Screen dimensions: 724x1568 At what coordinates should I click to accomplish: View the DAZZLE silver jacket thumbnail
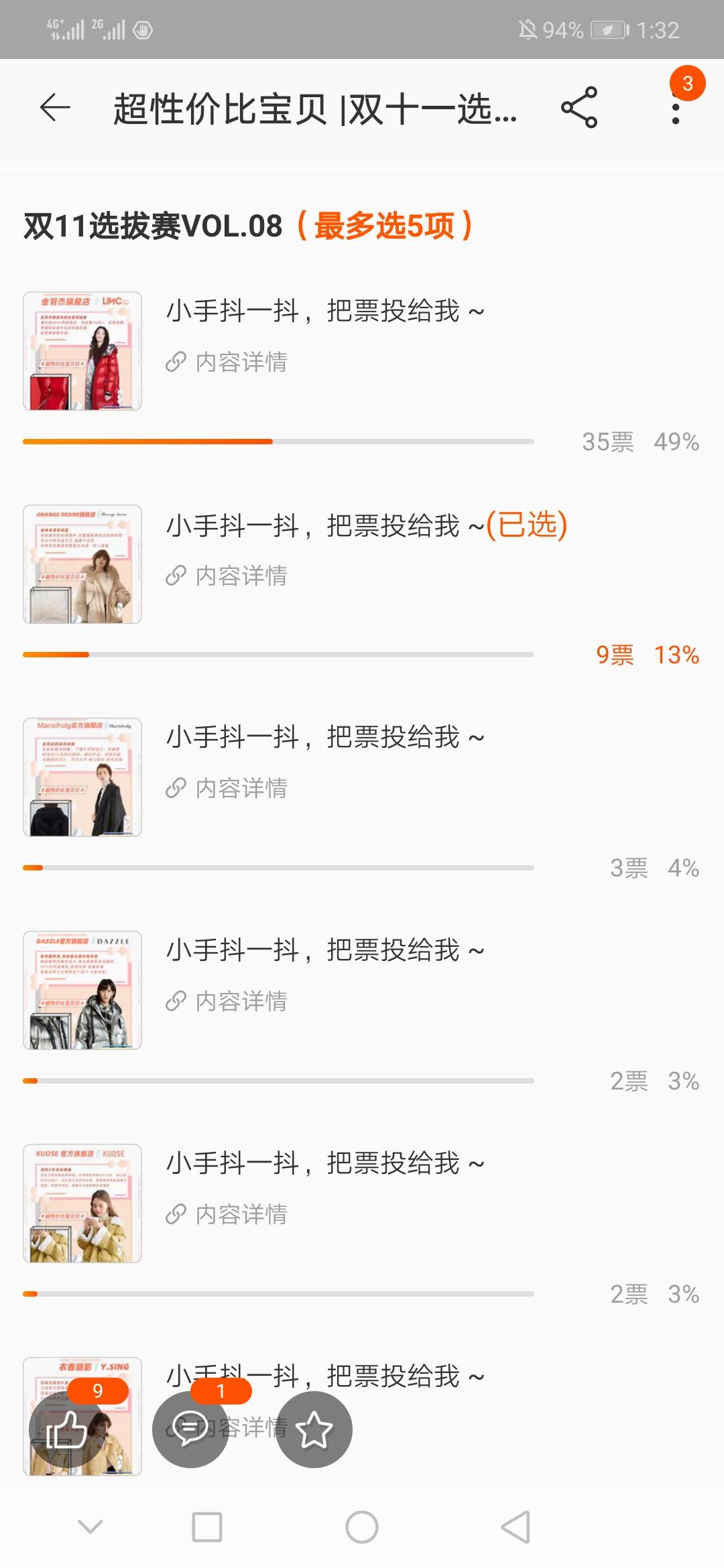(82, 990)
